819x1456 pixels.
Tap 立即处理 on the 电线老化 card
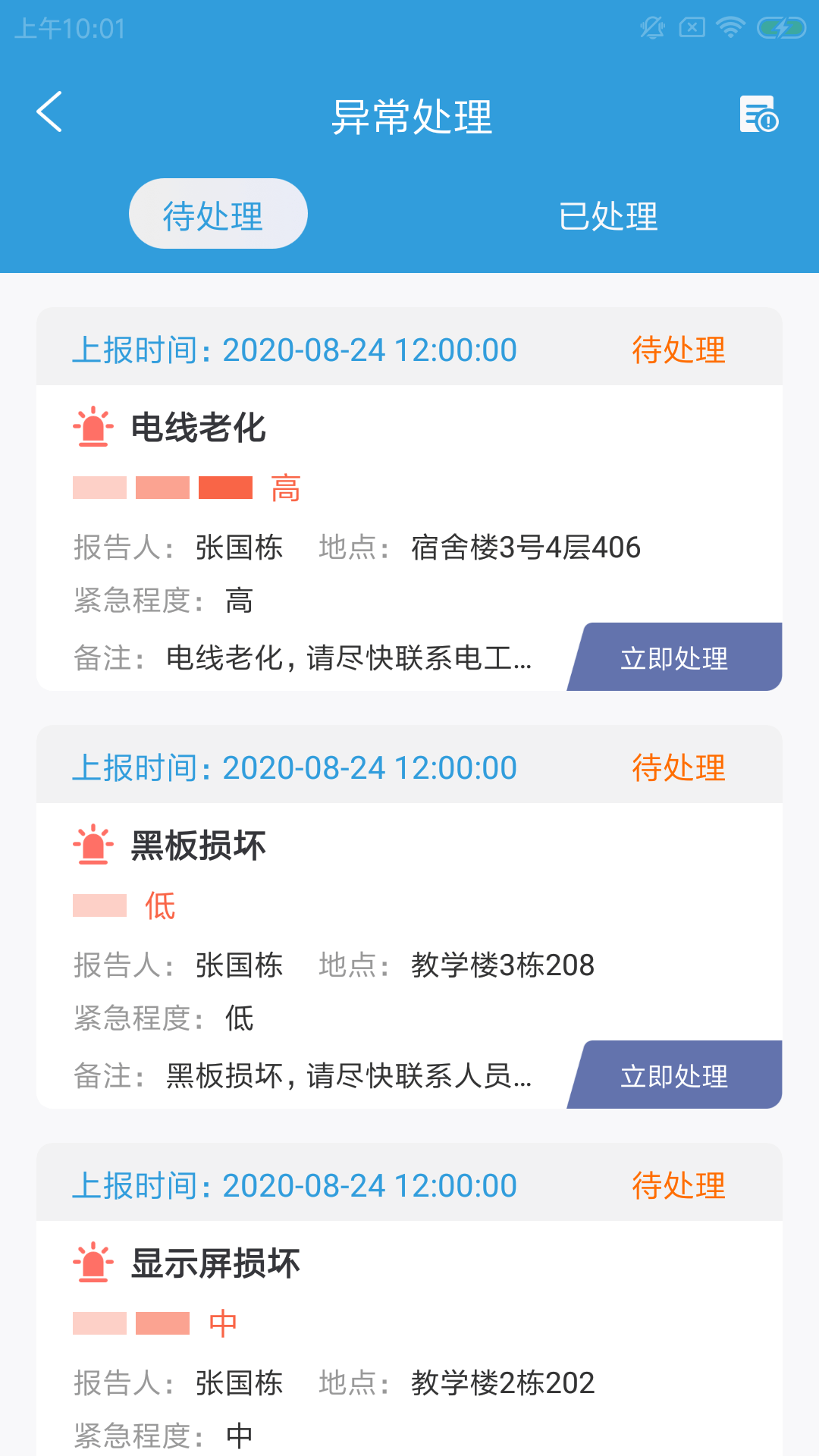coord(675,657)
